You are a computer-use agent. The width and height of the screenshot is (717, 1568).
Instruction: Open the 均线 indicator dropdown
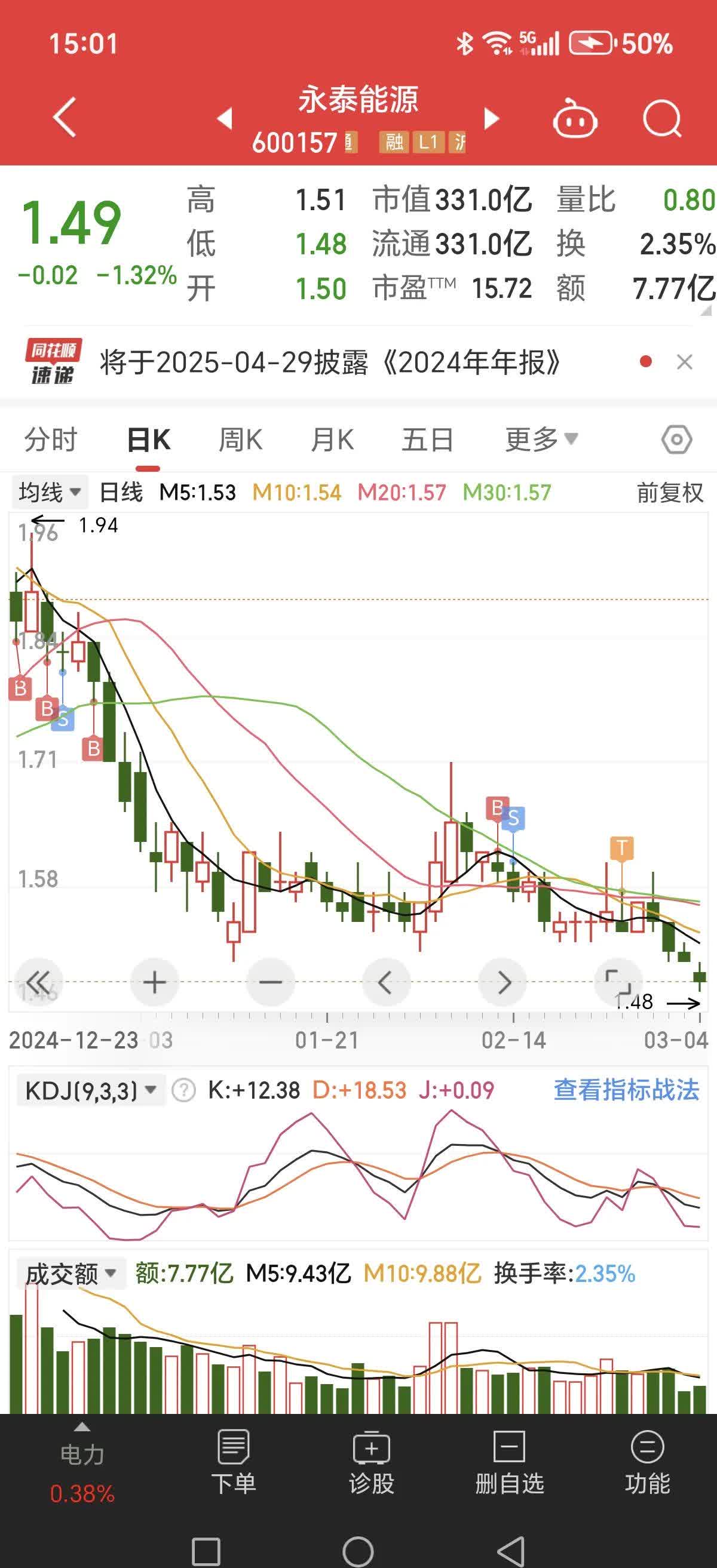[x=50, y=492]
